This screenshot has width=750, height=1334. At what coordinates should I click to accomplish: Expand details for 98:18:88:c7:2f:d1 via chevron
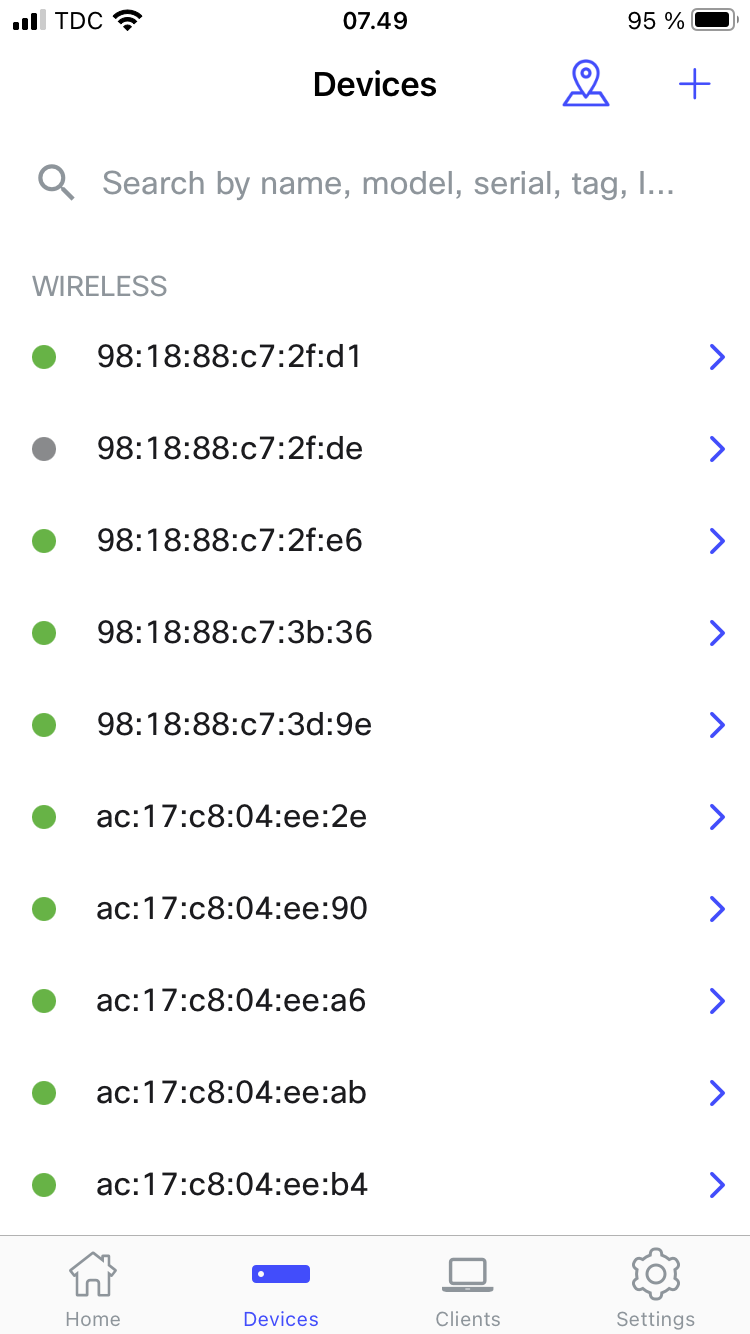pyautogui.click(x=717, y=357)
